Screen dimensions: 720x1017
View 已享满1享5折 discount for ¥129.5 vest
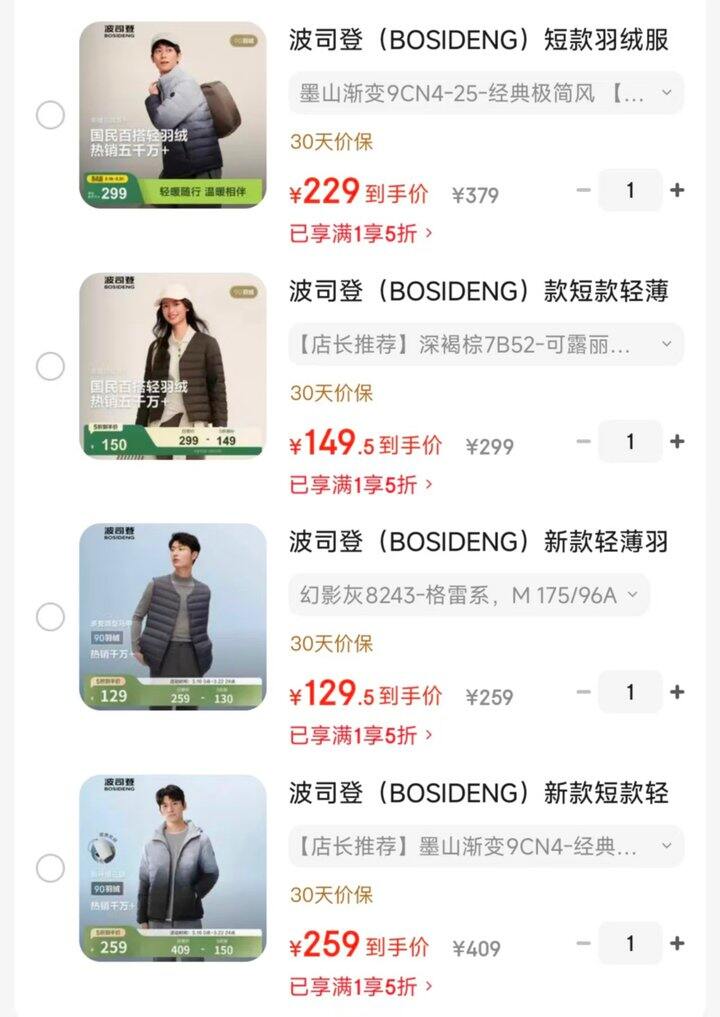361,736
